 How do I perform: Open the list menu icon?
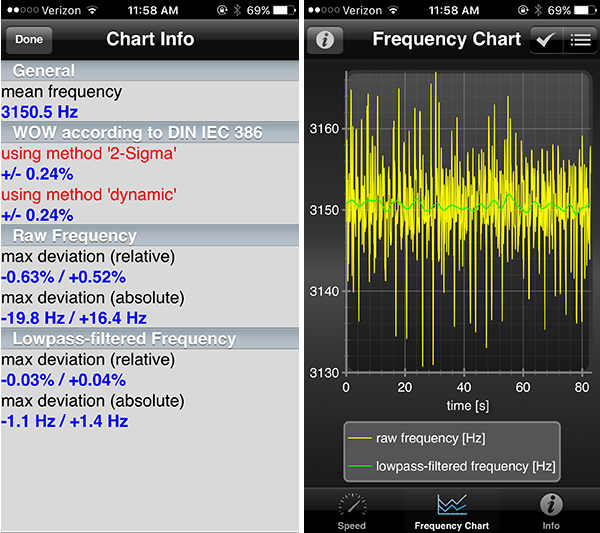tap(580, 40)
